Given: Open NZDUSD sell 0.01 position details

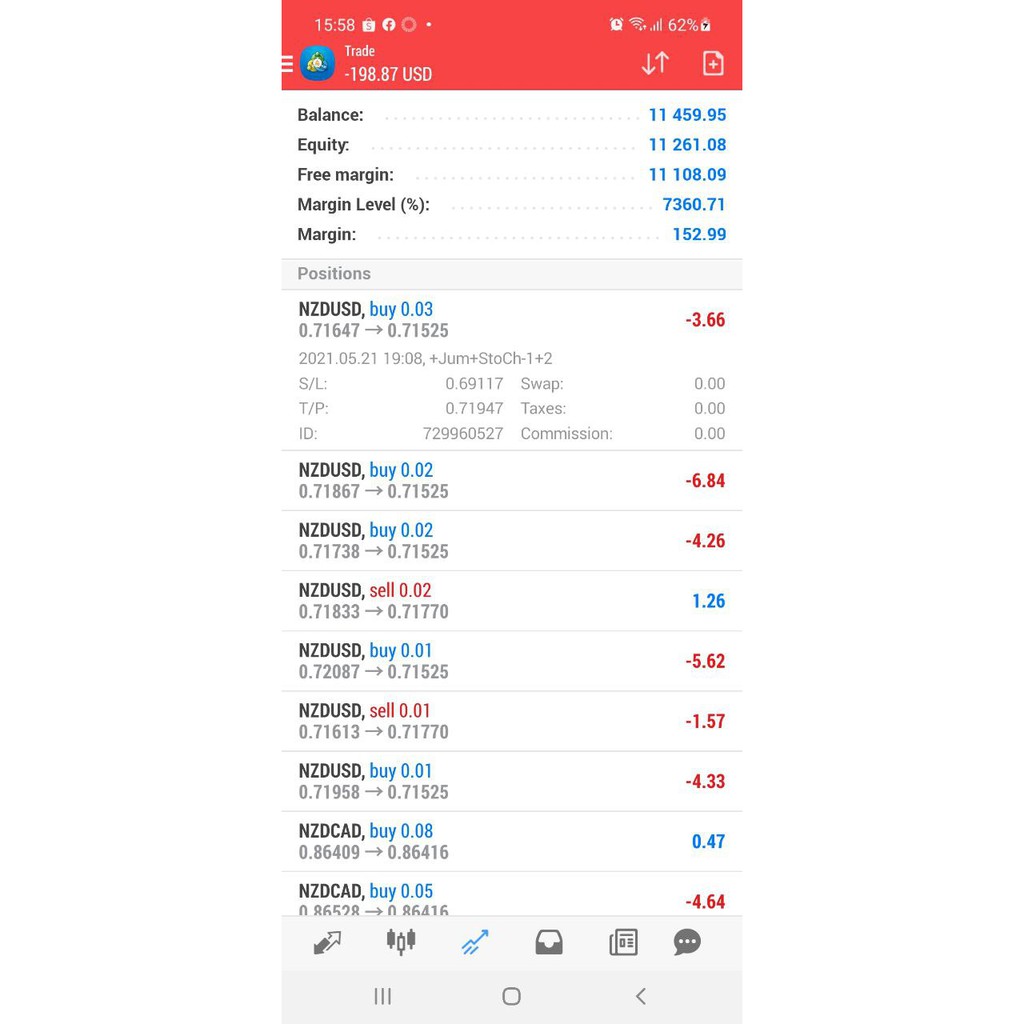Looking at the screenshot, I should 511,721.
